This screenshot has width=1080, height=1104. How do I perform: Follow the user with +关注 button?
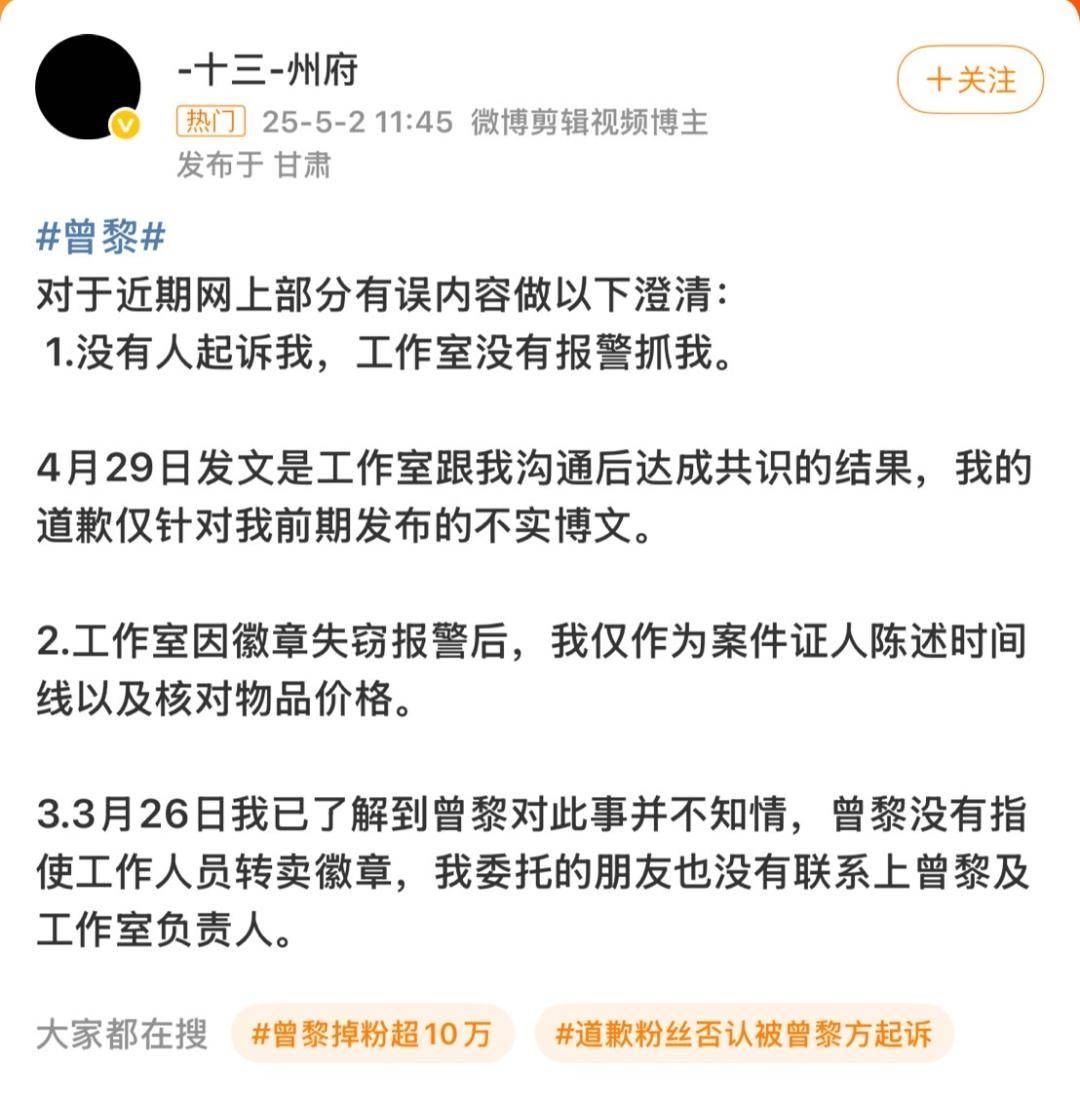[970, 80]
